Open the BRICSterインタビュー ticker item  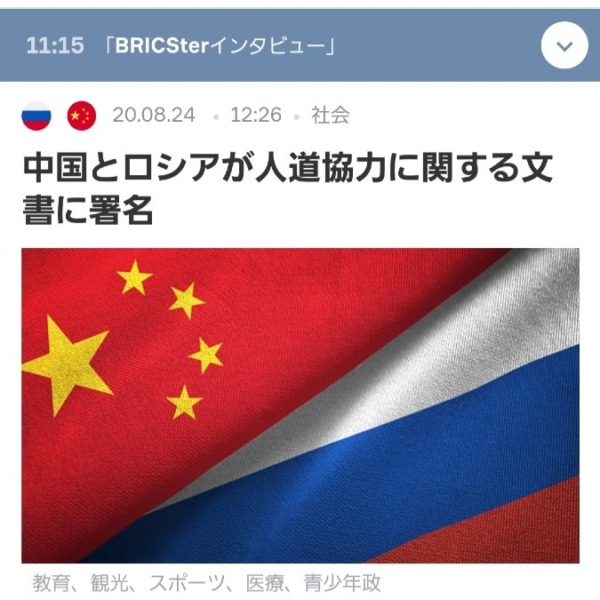tap(220, 47)
